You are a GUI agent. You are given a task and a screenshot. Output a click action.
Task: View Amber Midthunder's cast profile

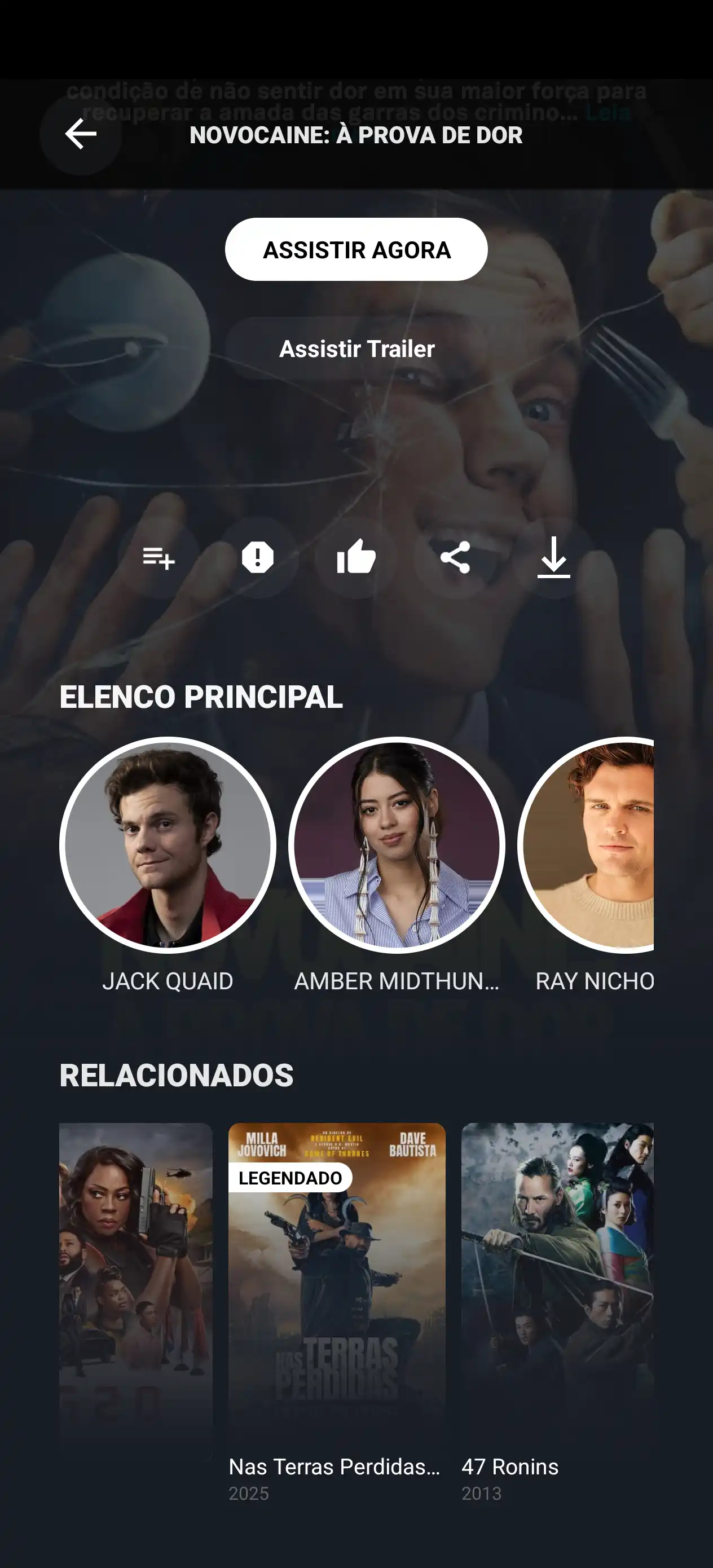pyautogui.click(x=397, y=845)
